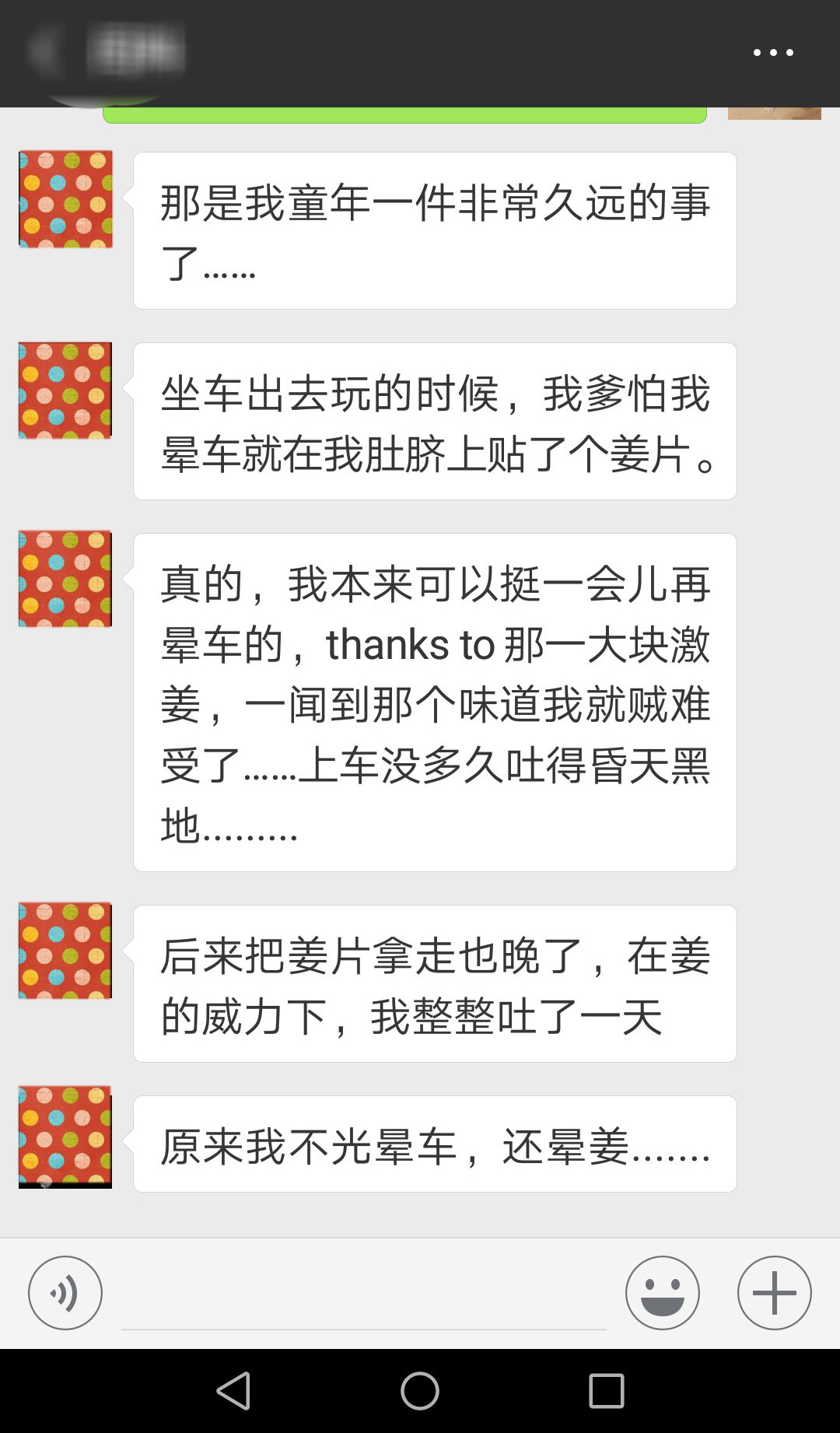Focus the message text field
This screenshot has height=1433, width=840.
pos(363,1295)
